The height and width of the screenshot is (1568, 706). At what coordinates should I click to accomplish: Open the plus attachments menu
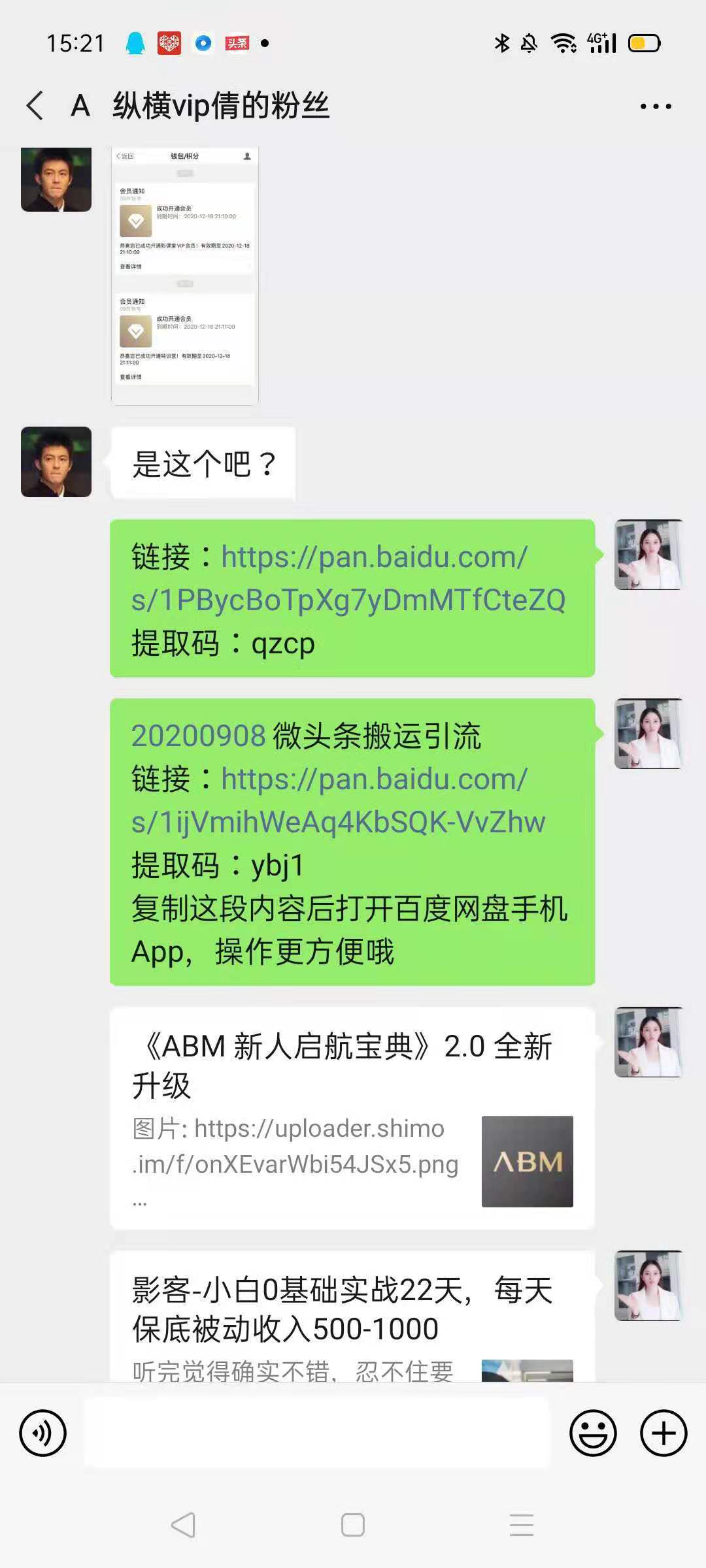[663, 1433]
